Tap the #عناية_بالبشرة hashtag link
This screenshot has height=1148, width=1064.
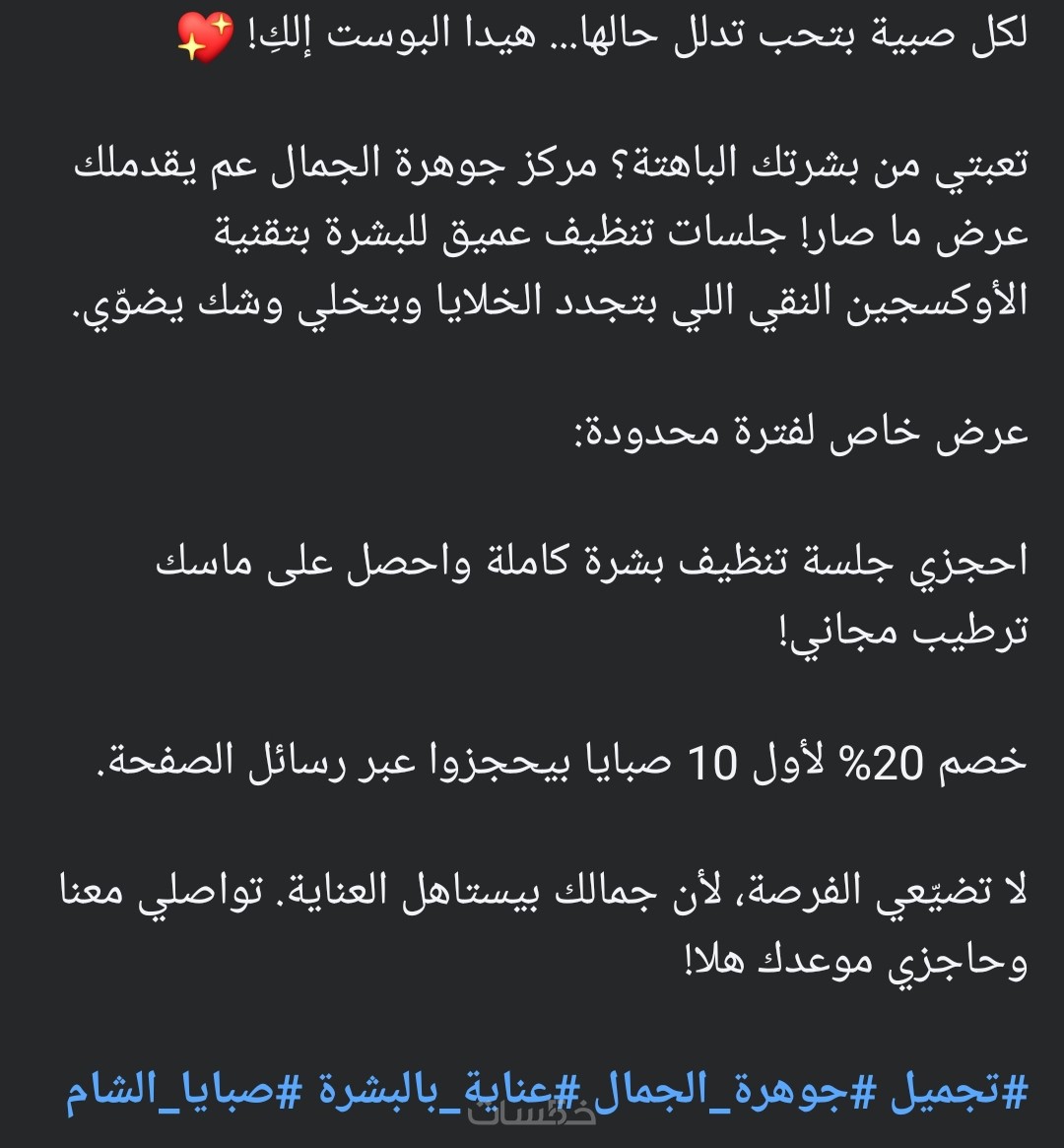pos(443,1090)
